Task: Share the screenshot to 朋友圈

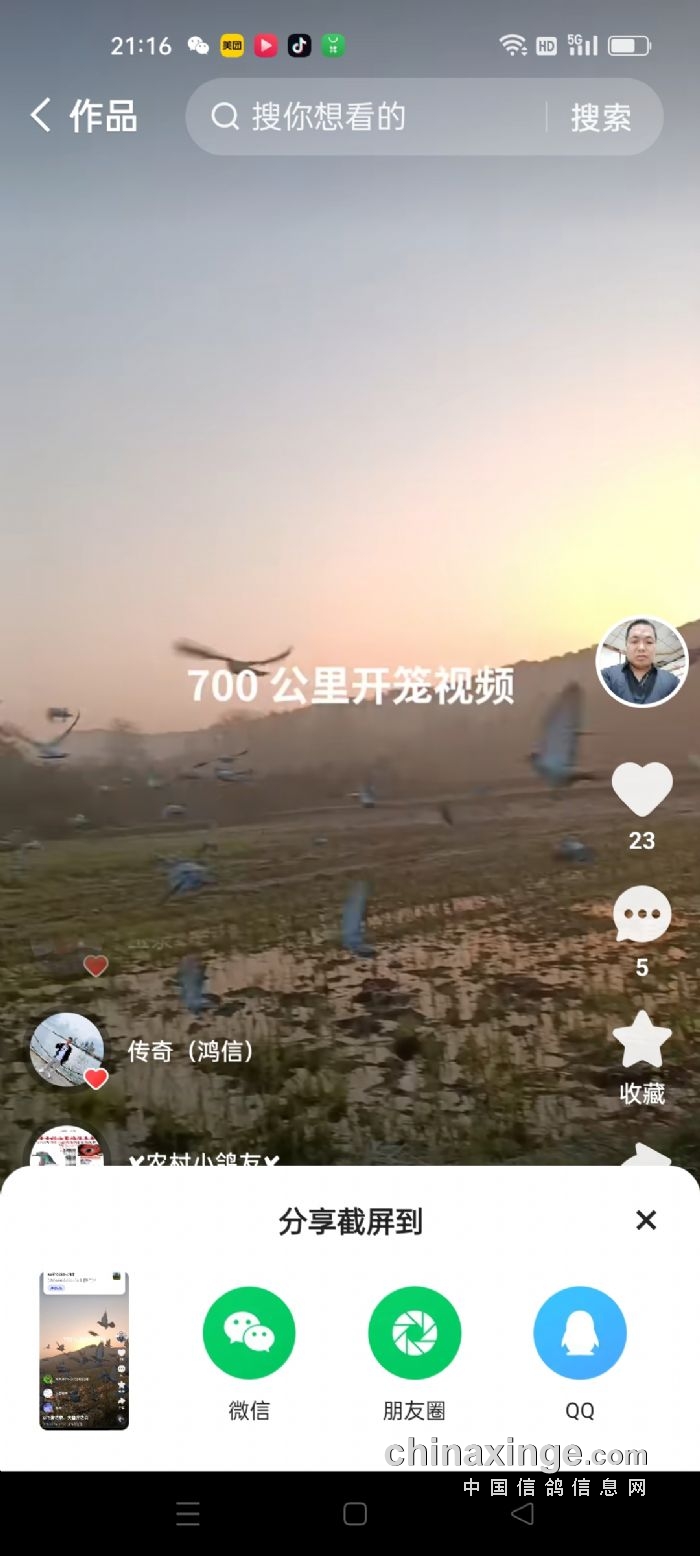Action: pos(414,1334)
